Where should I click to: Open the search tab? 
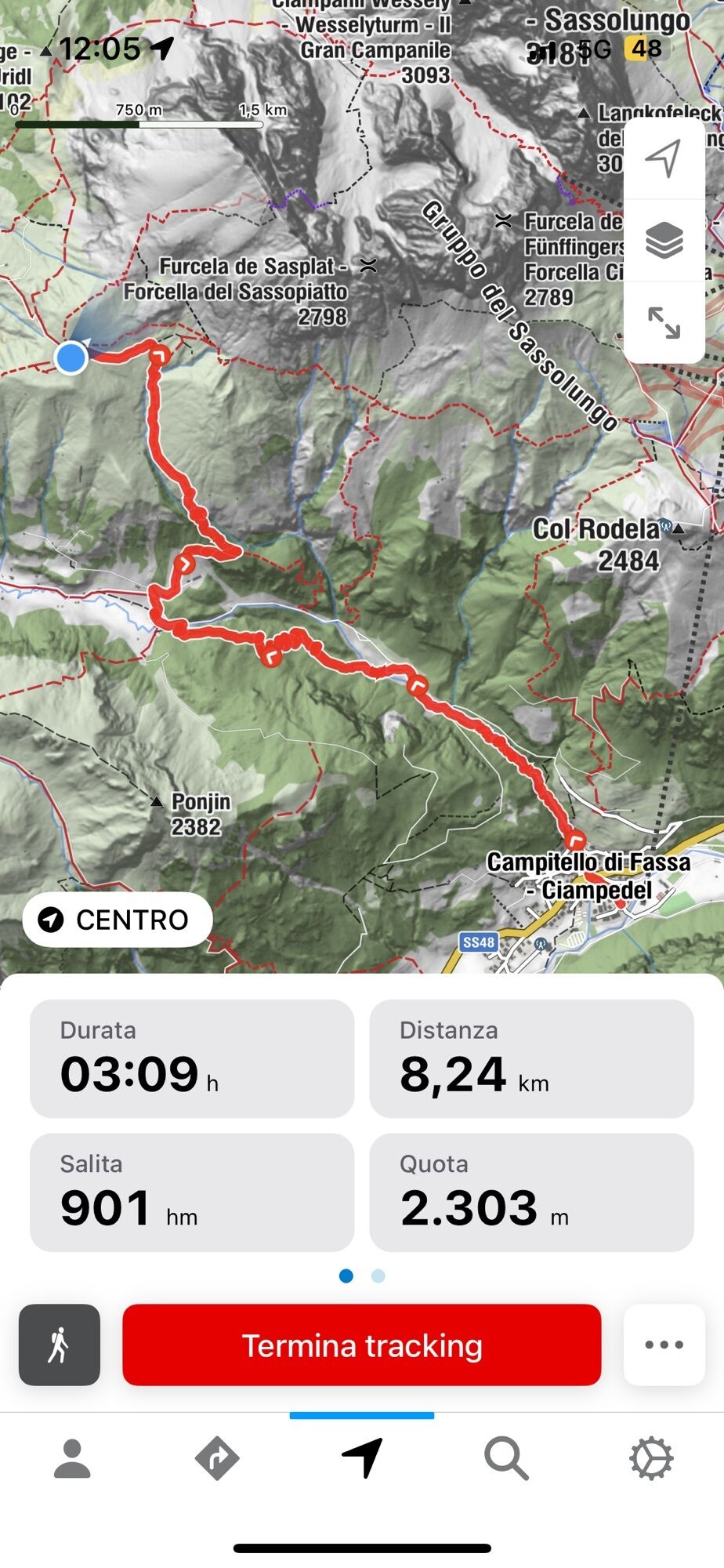506,1459
